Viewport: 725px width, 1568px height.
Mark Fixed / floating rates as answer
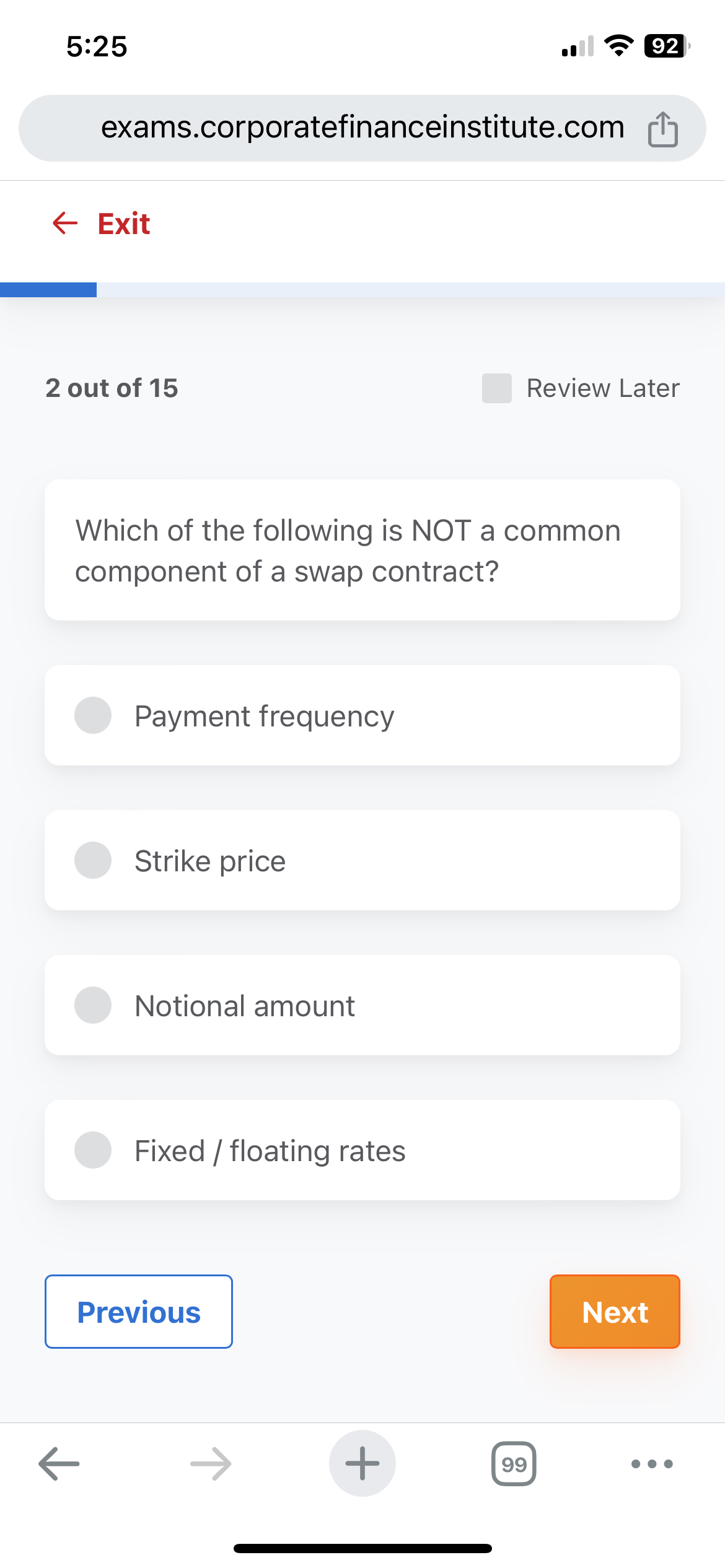pos(93,1150)
